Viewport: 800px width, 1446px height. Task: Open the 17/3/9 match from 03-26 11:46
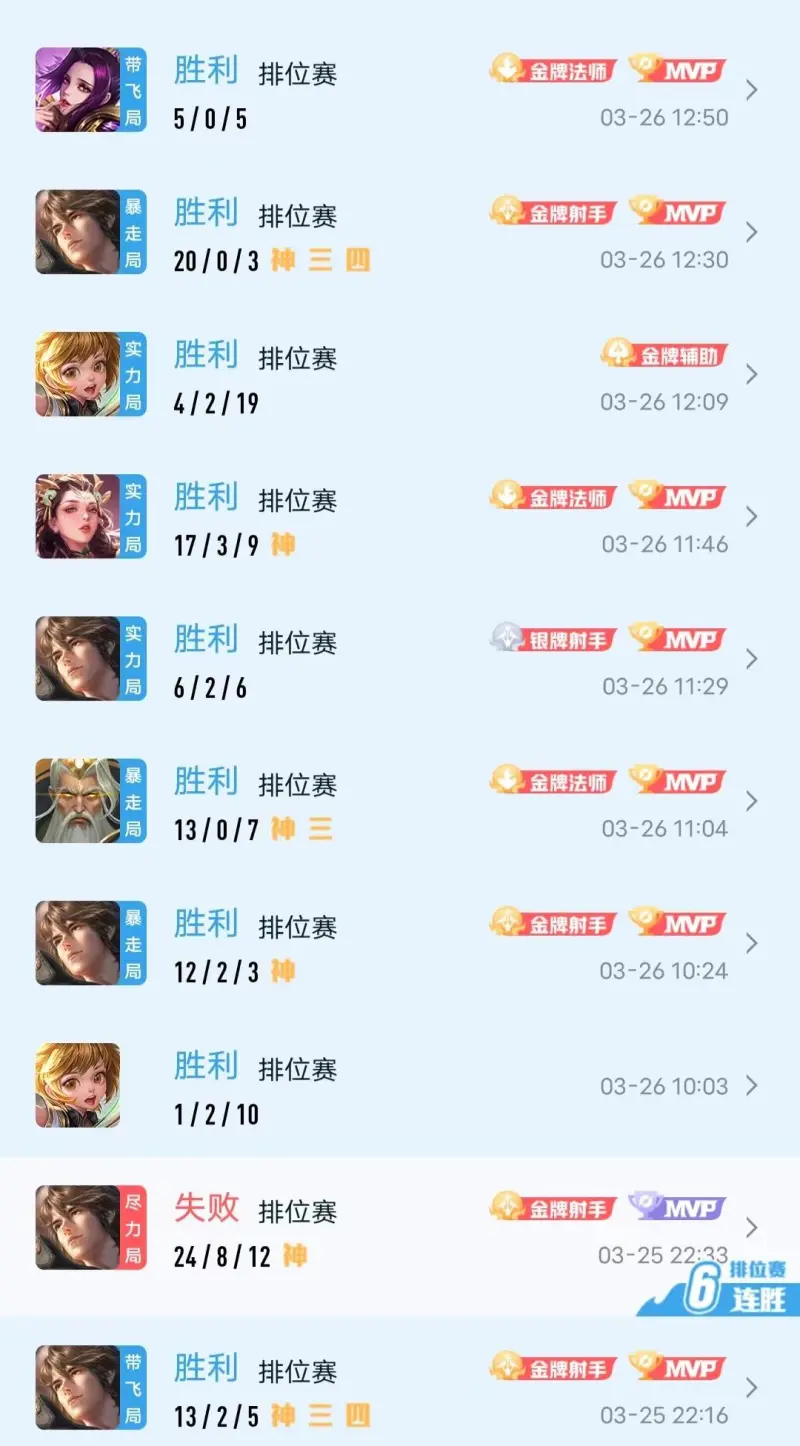(x=400, y=518)
